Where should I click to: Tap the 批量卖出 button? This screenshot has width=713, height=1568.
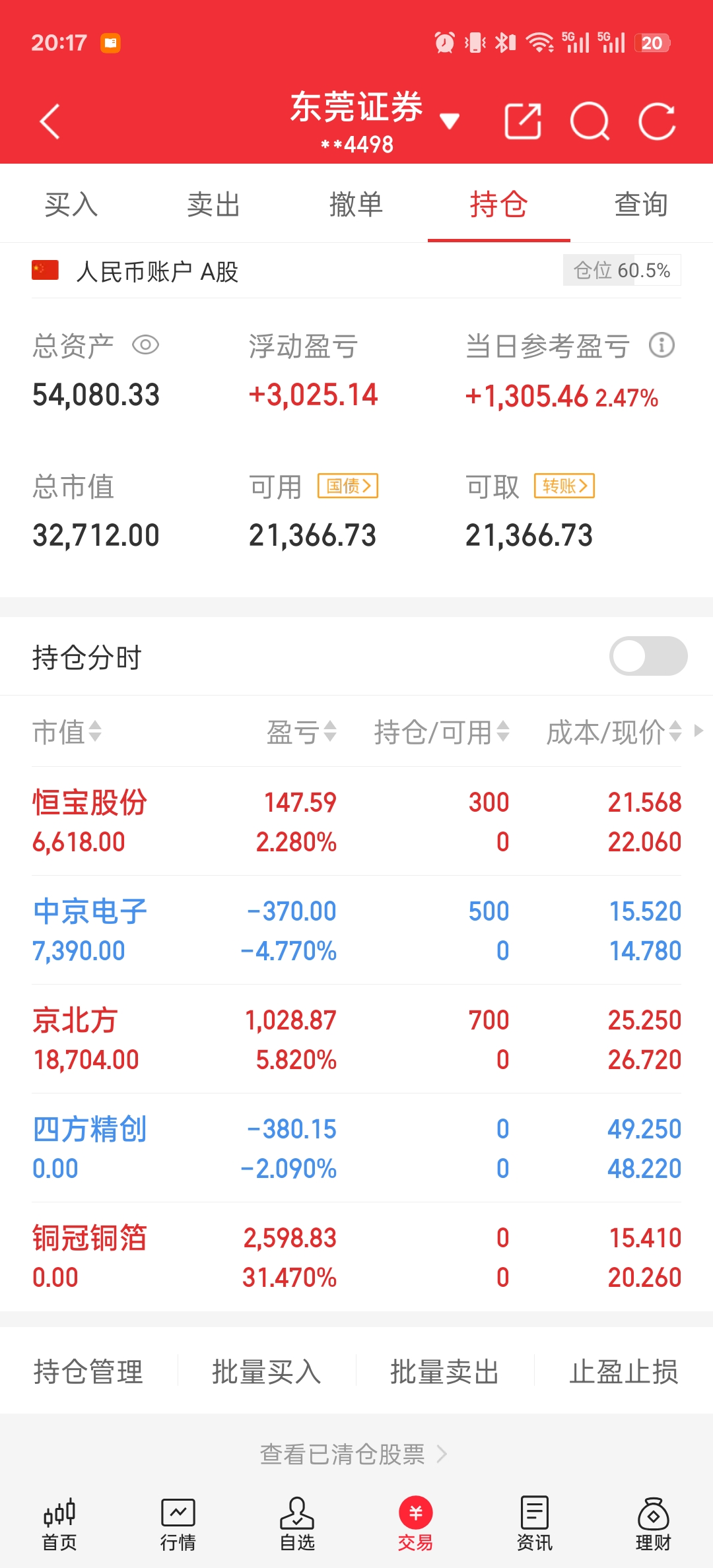click(445, 1372)
